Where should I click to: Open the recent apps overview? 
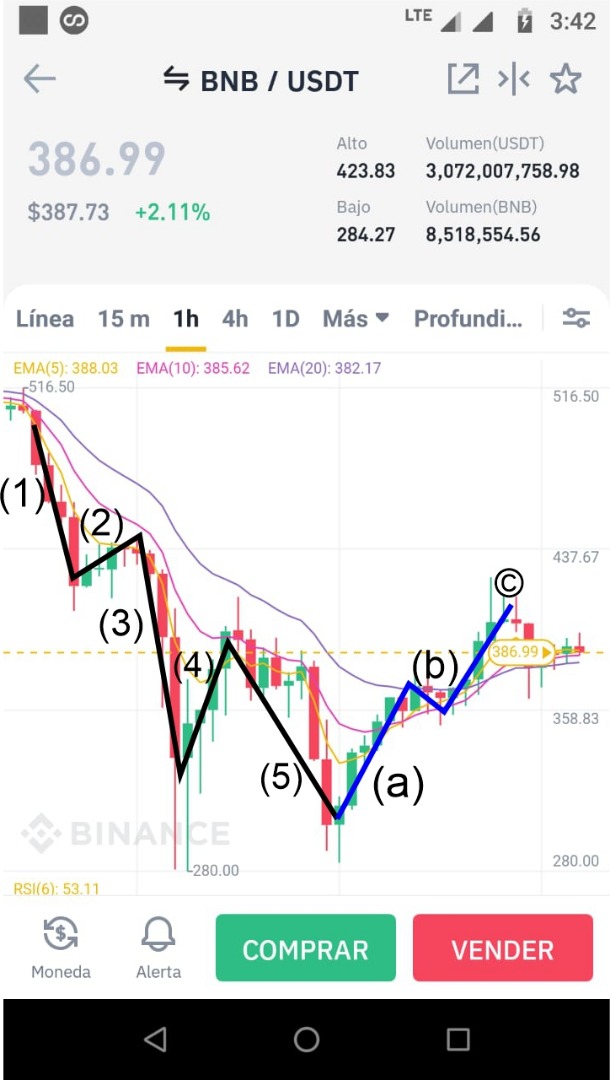458,1039
